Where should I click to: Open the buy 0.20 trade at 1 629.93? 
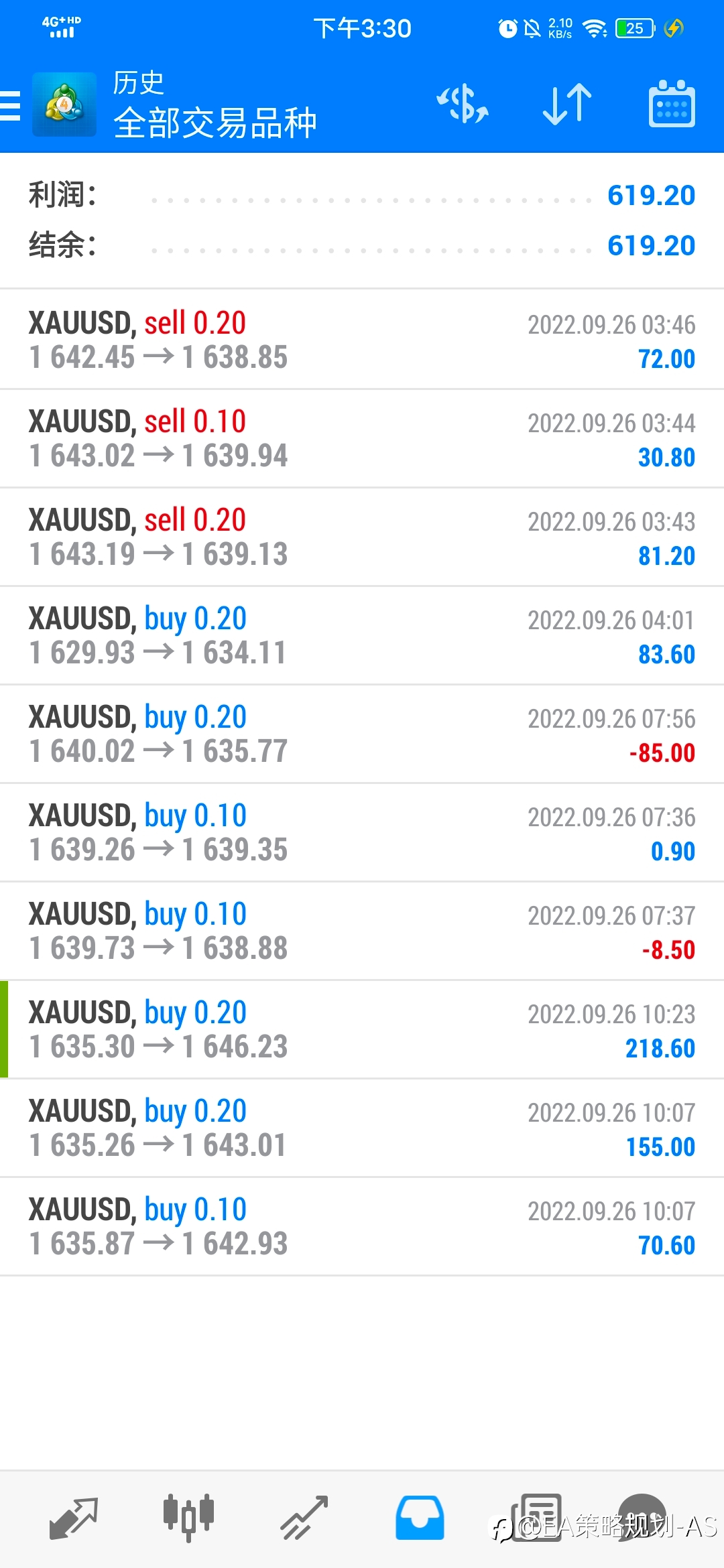pos(362,635)
